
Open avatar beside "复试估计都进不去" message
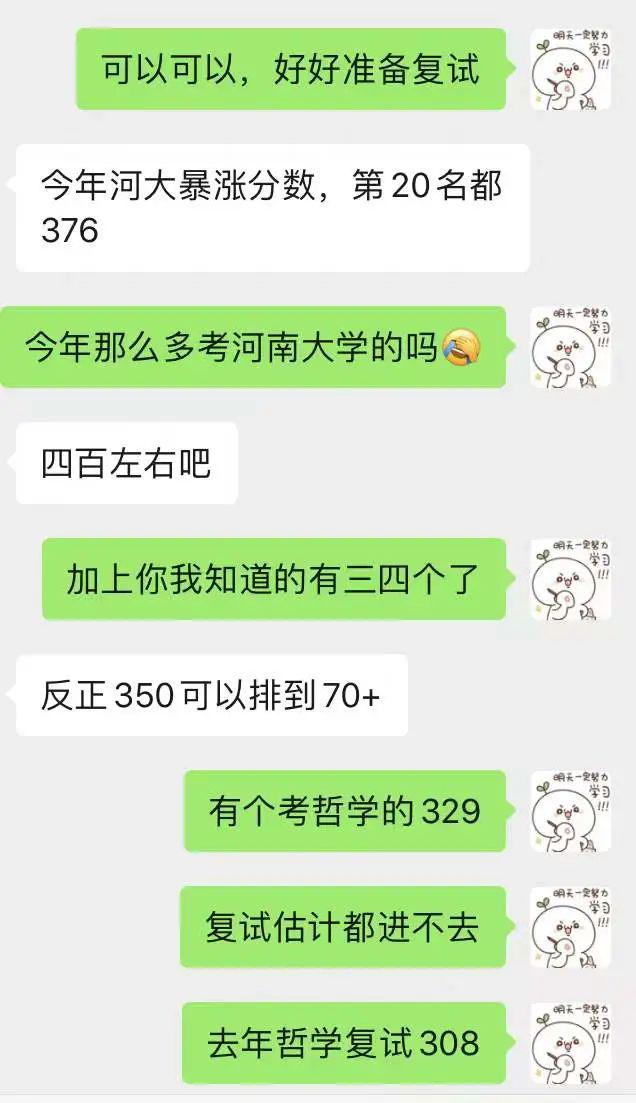coord(570,927)
